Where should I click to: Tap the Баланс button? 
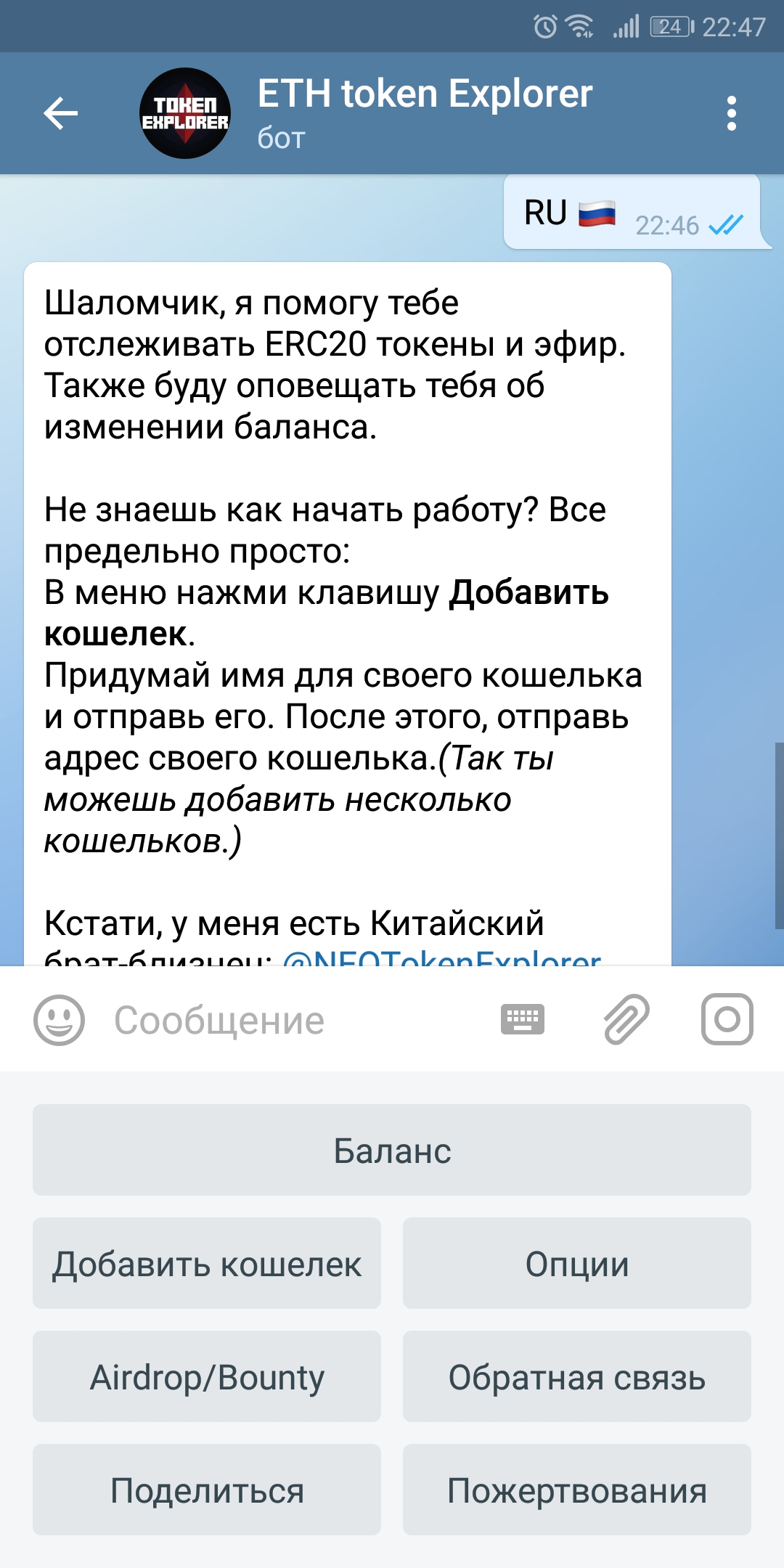392,1151
